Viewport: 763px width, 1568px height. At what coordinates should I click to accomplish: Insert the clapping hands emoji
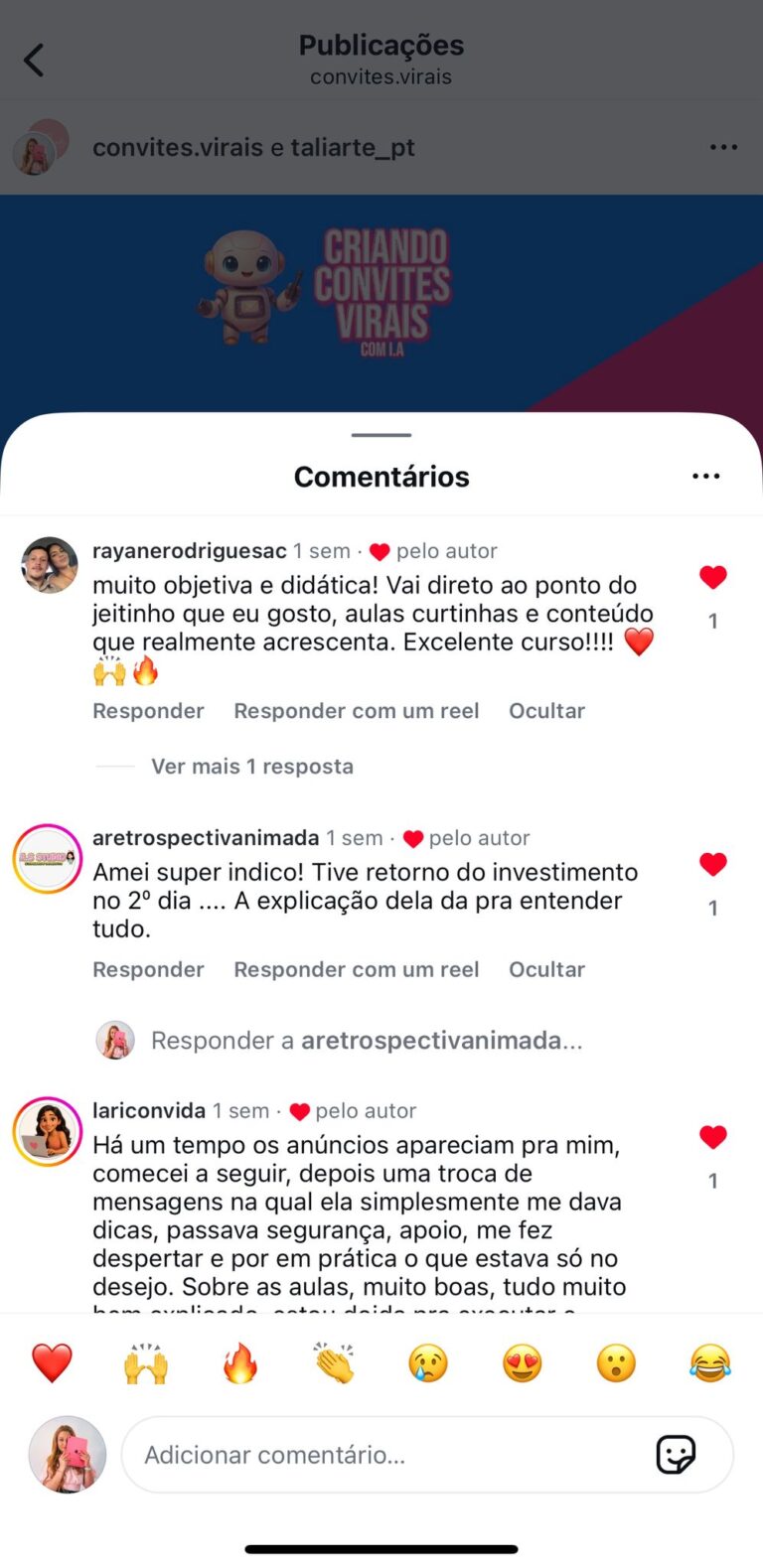point(334,1363)
